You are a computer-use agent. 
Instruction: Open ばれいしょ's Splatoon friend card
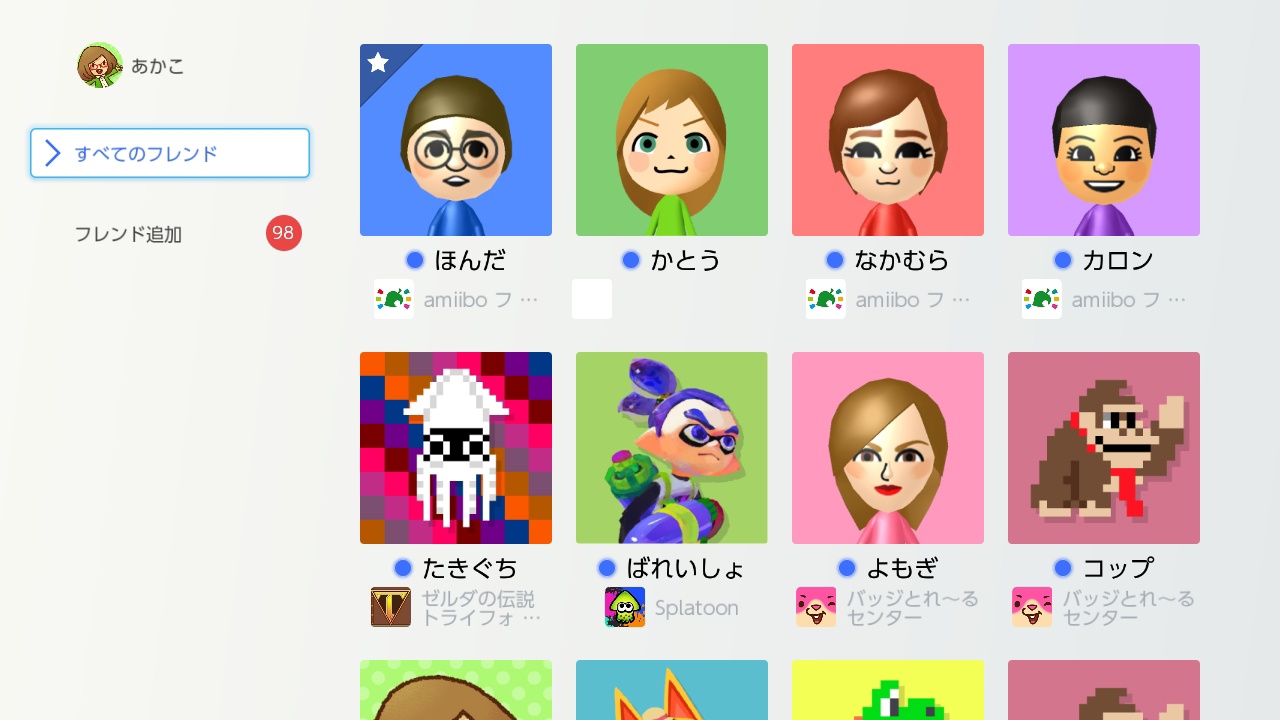[672, 448]
